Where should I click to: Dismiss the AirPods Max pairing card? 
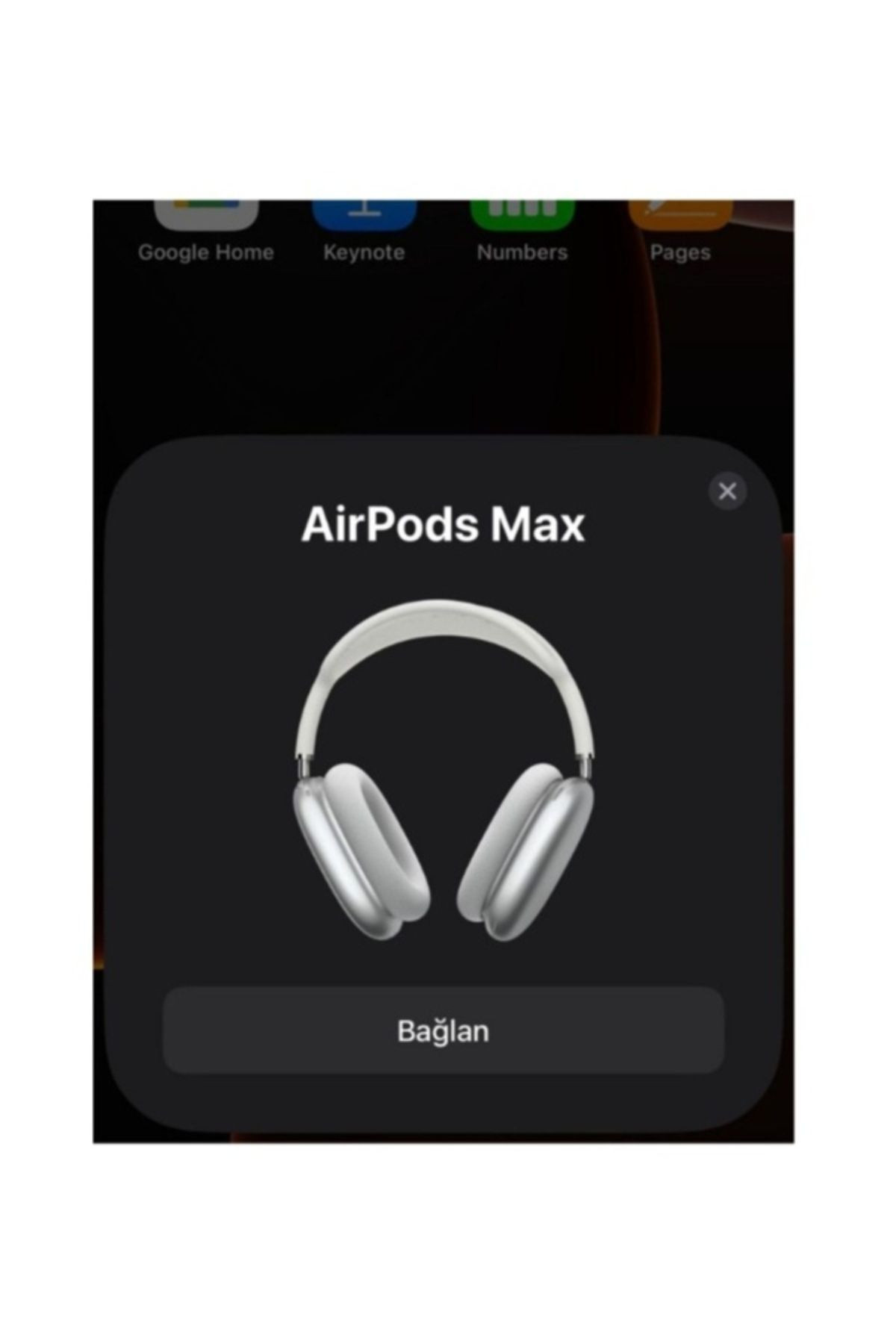pyautogui.click(x=727, y=491)
